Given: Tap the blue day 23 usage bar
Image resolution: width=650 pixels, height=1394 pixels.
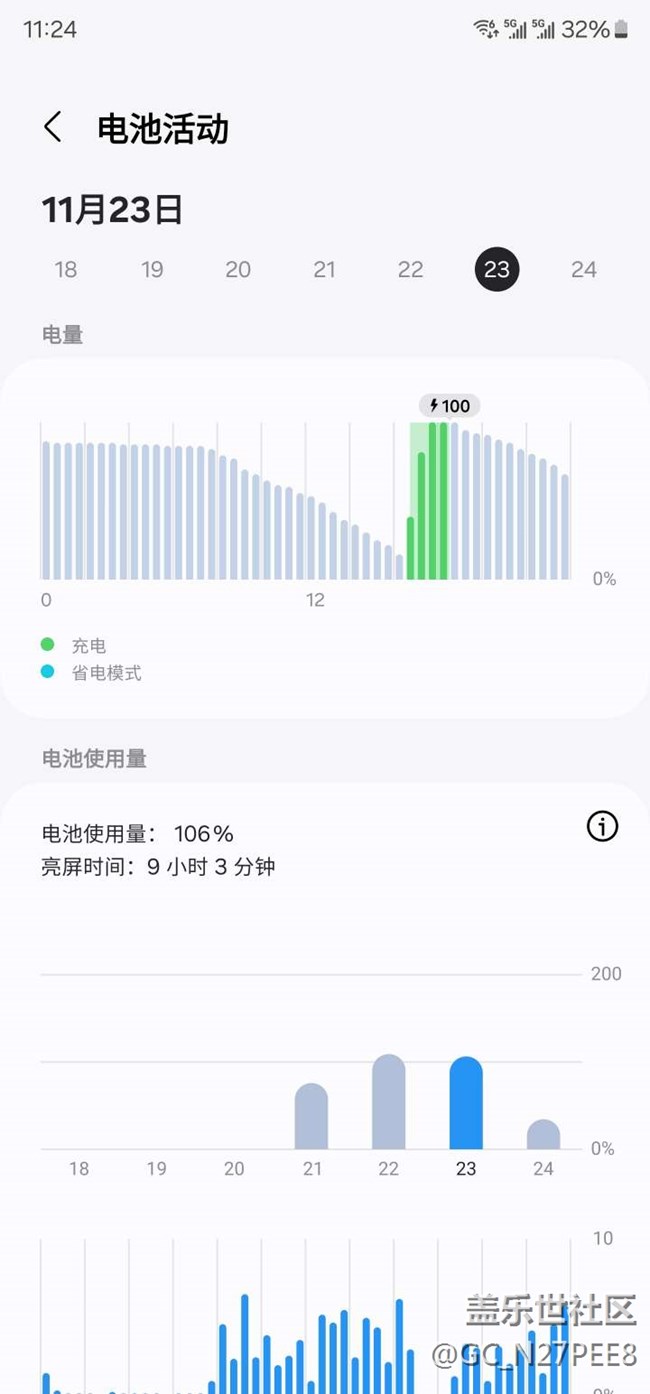Looking at the screenshot, I should coord(466,1103).
